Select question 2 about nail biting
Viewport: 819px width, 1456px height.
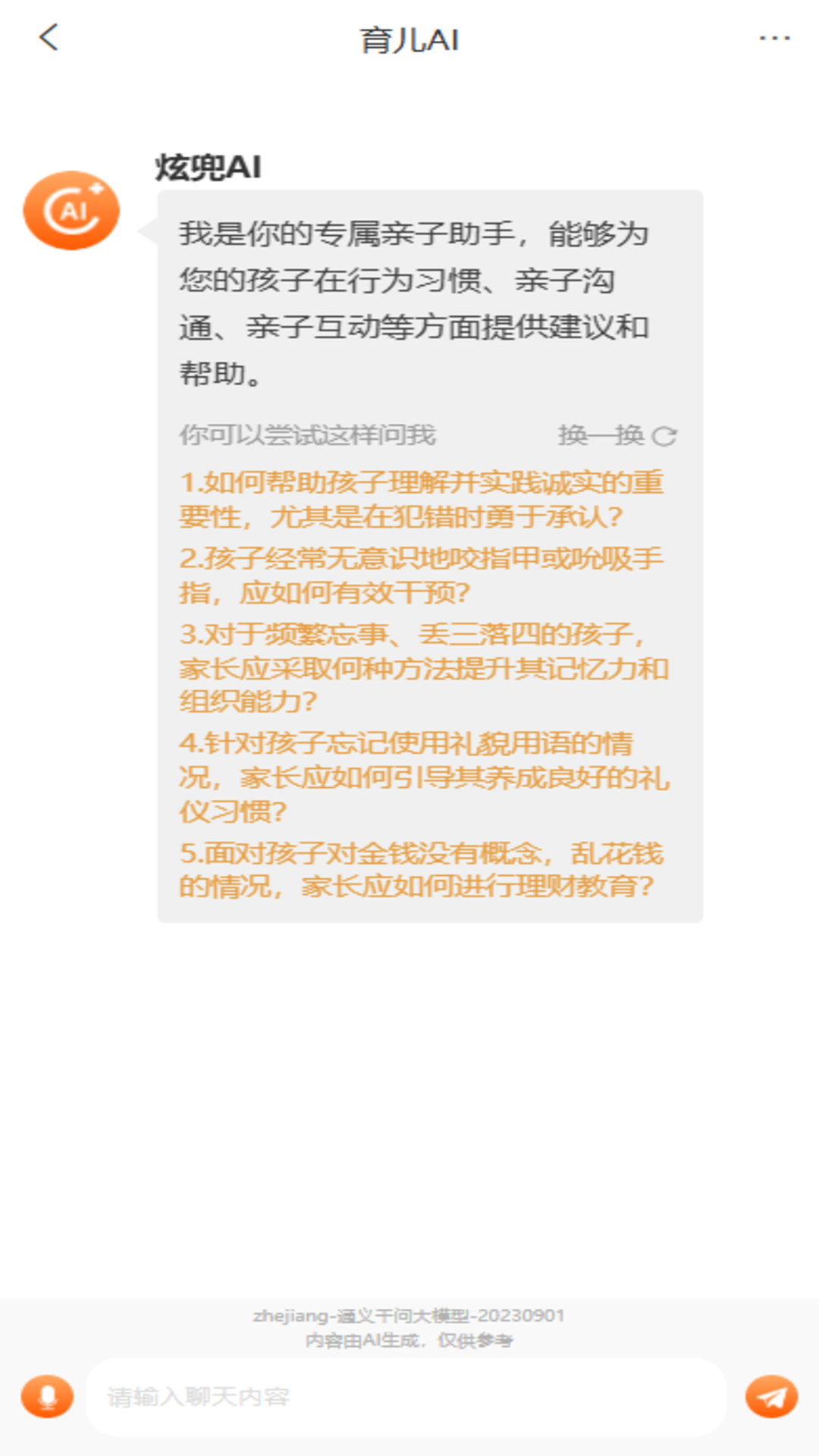click(x=421, y=575)
